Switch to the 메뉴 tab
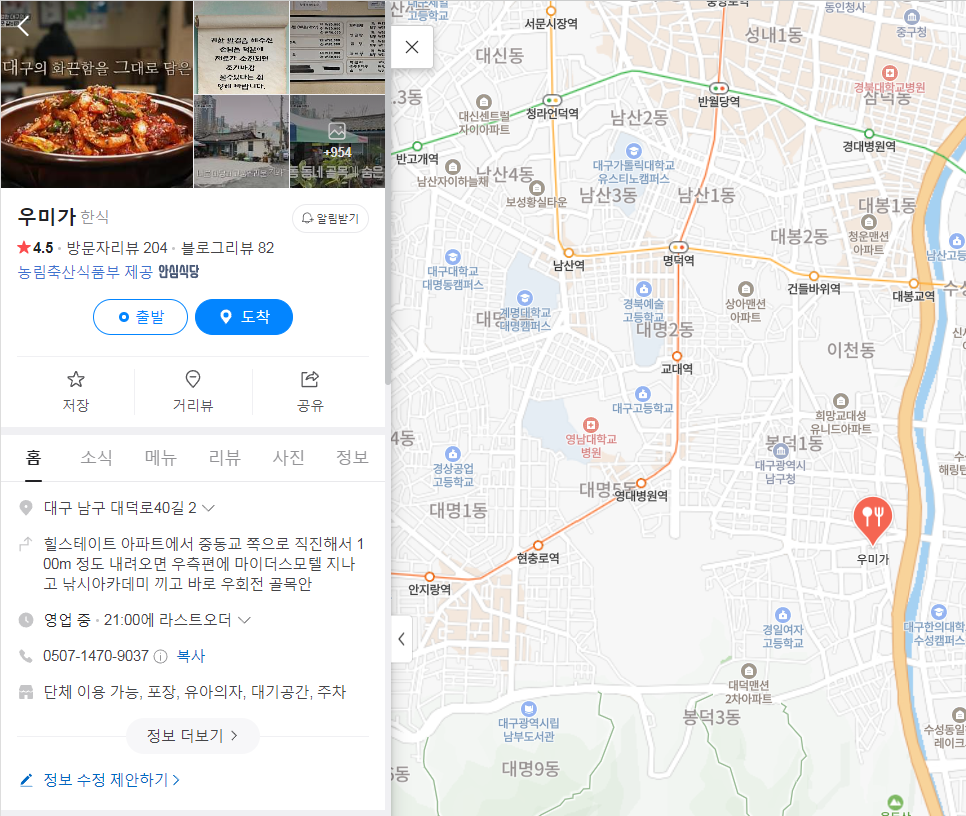The image size is (966, 816). (160, 458)
